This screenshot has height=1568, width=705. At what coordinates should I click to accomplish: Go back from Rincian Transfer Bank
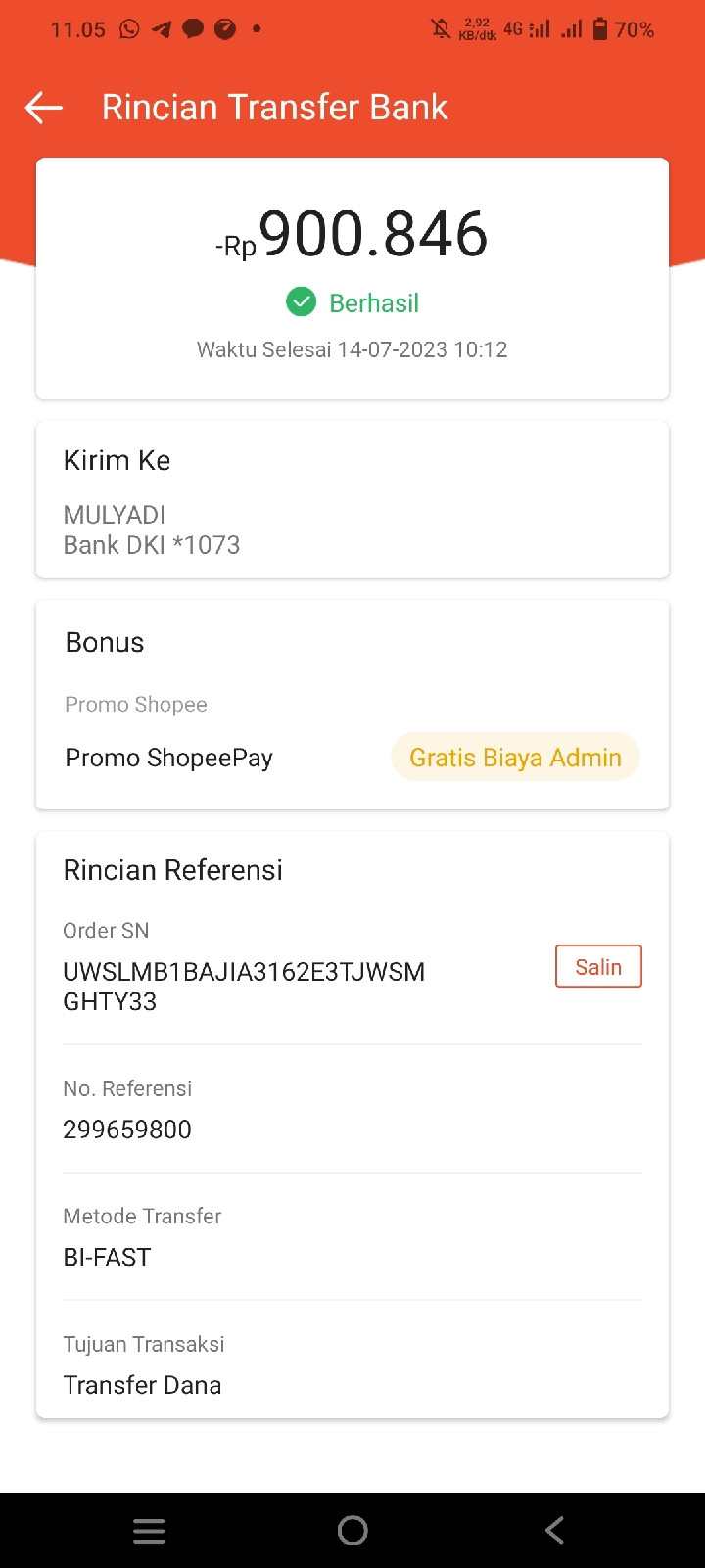(x=44, y=108)
